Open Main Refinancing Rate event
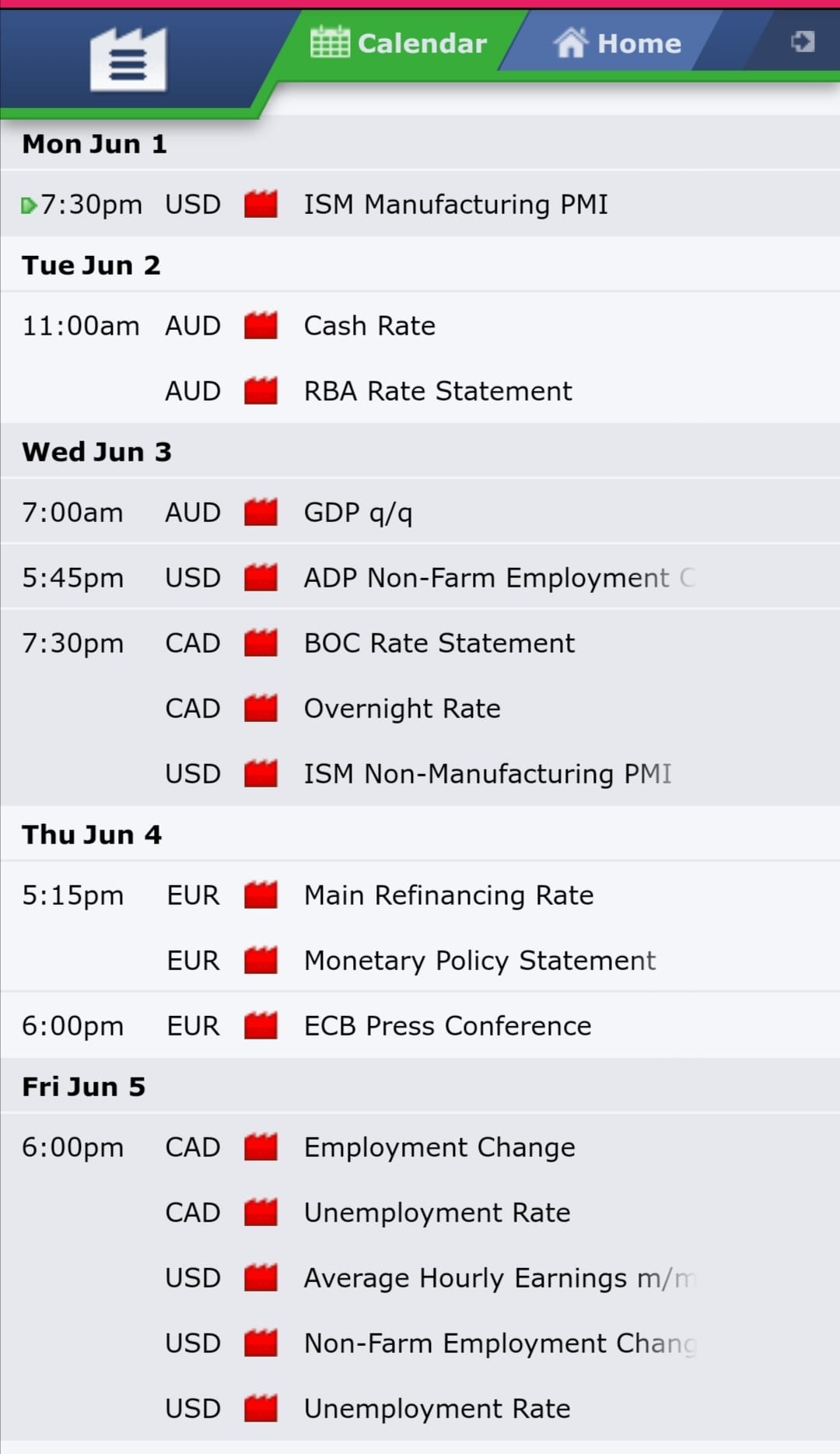 point(420,895)
